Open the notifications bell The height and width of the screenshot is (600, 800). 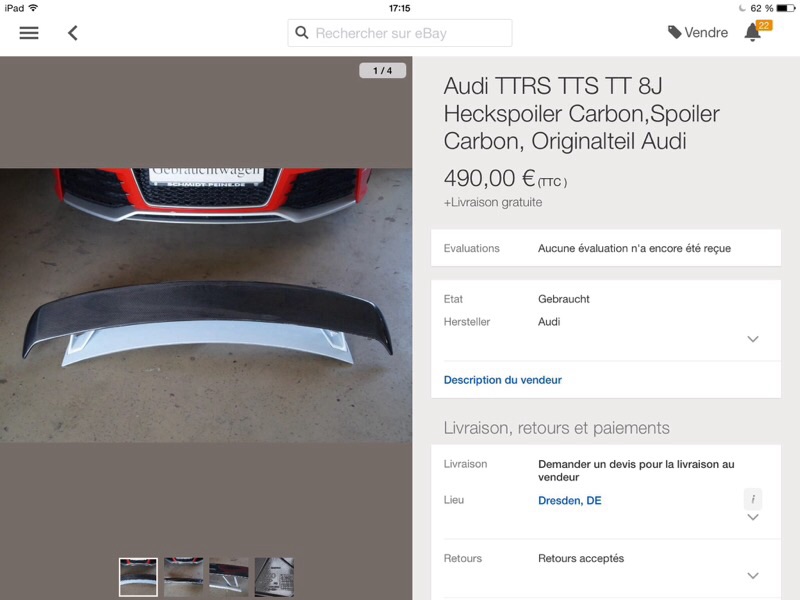(754, 32)
